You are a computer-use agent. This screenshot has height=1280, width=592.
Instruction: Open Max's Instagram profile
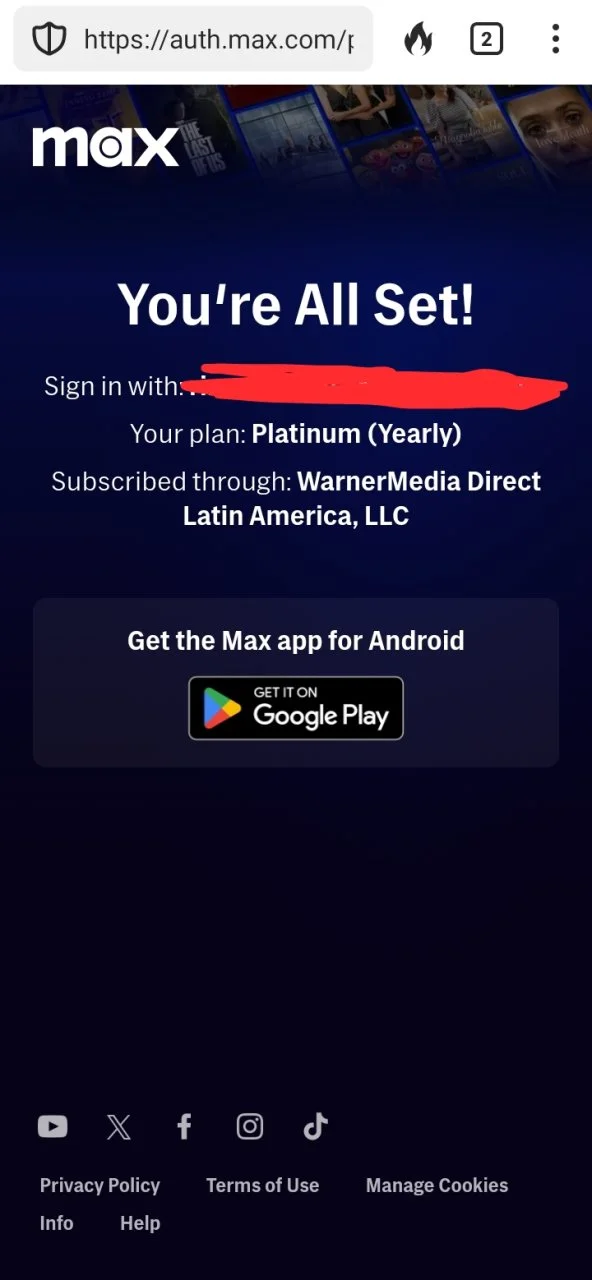coord(250,1127)
